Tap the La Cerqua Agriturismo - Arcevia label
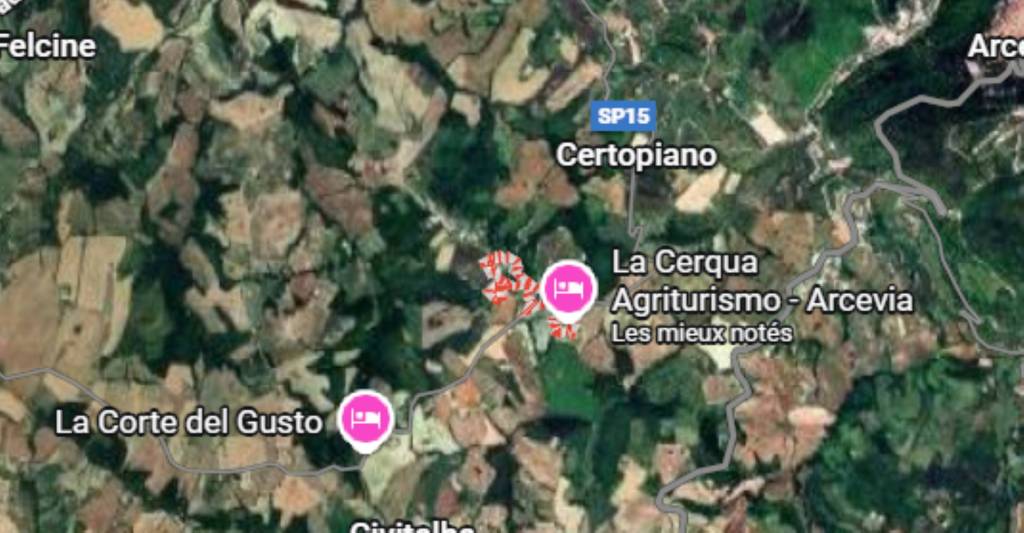1024x533 pixels. click(761, 282)
